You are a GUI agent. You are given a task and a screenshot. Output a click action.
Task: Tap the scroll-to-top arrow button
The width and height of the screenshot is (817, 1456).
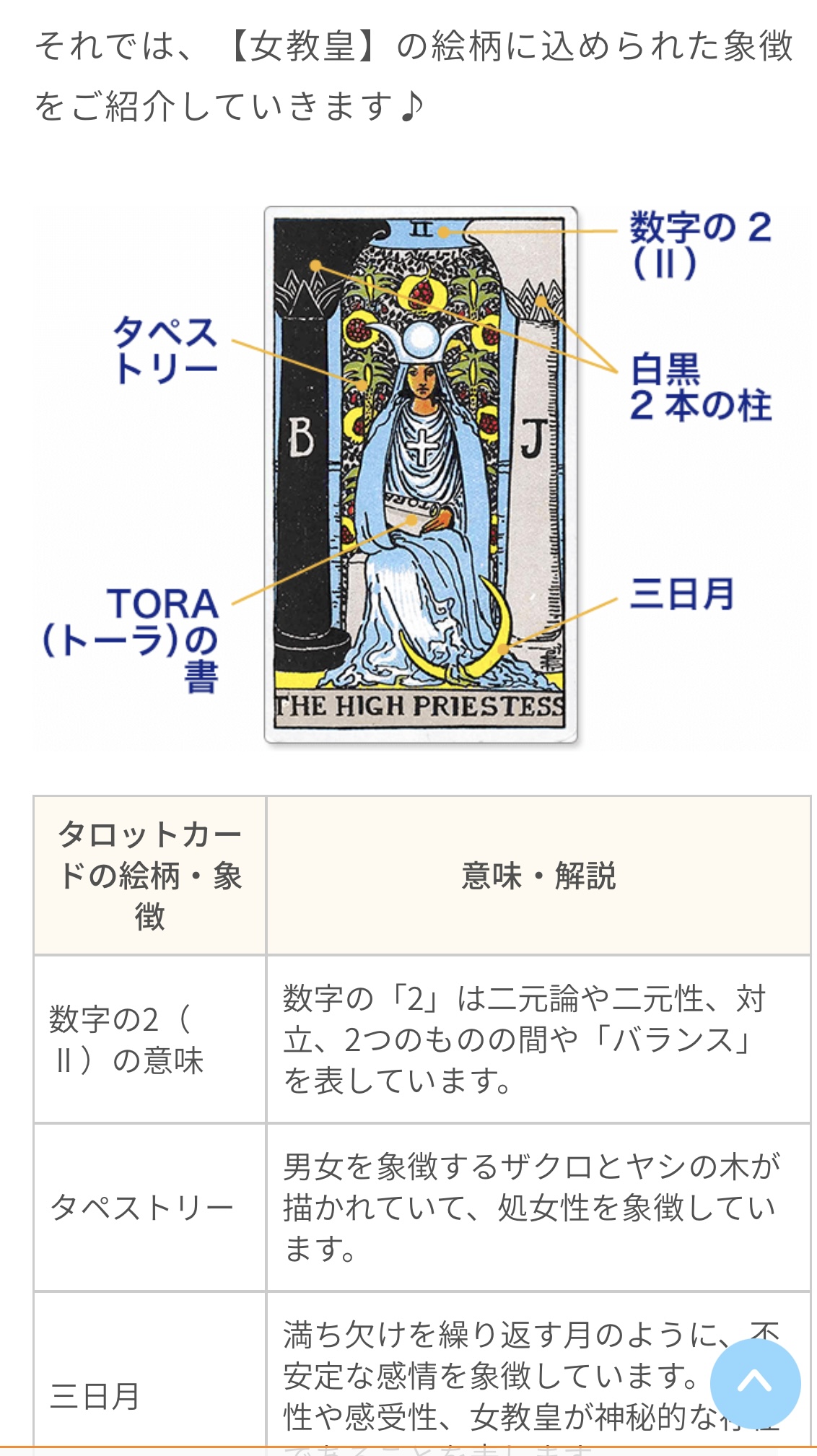[x=754, y=1383]
